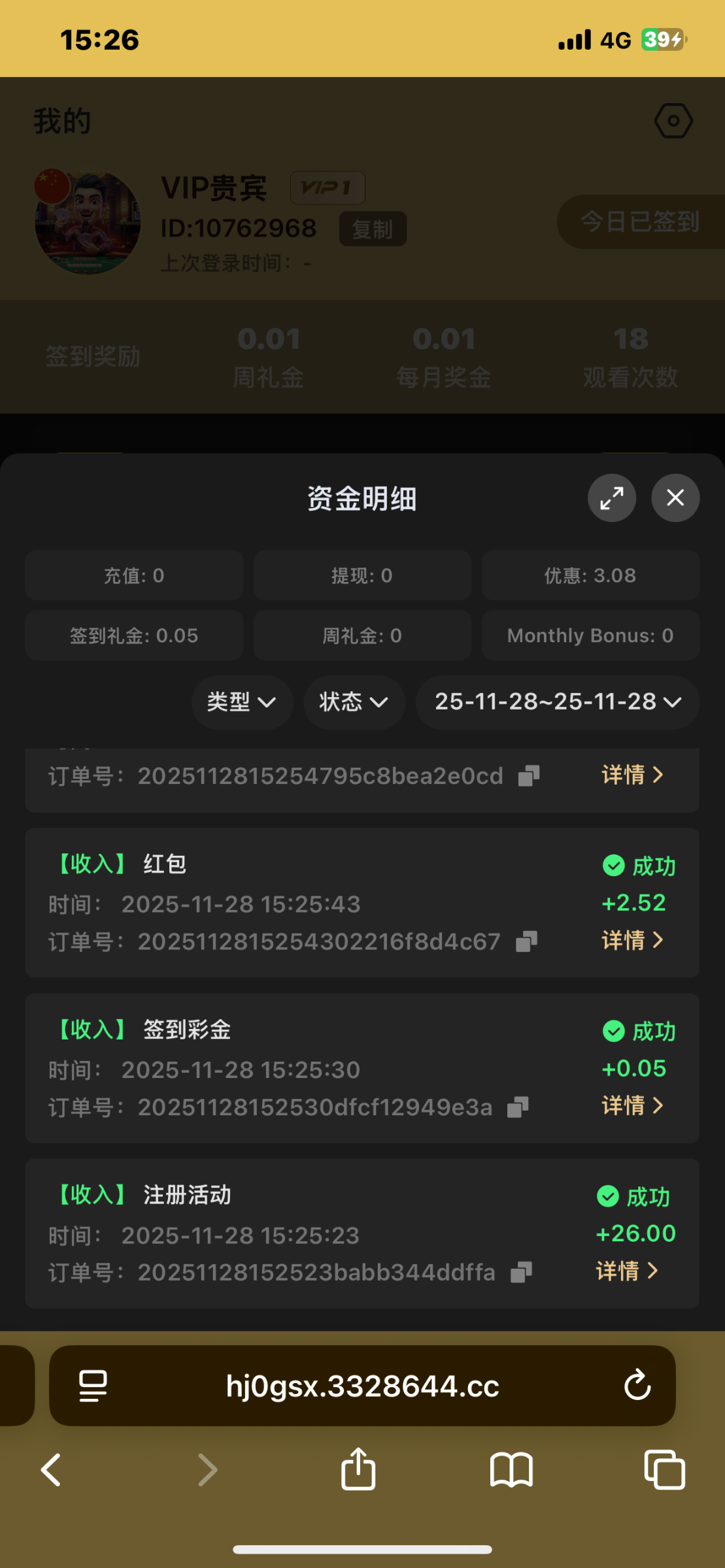Tap the 复制 button to copy user ID
Screen dimensions: 725x1568
coord(372,229)
